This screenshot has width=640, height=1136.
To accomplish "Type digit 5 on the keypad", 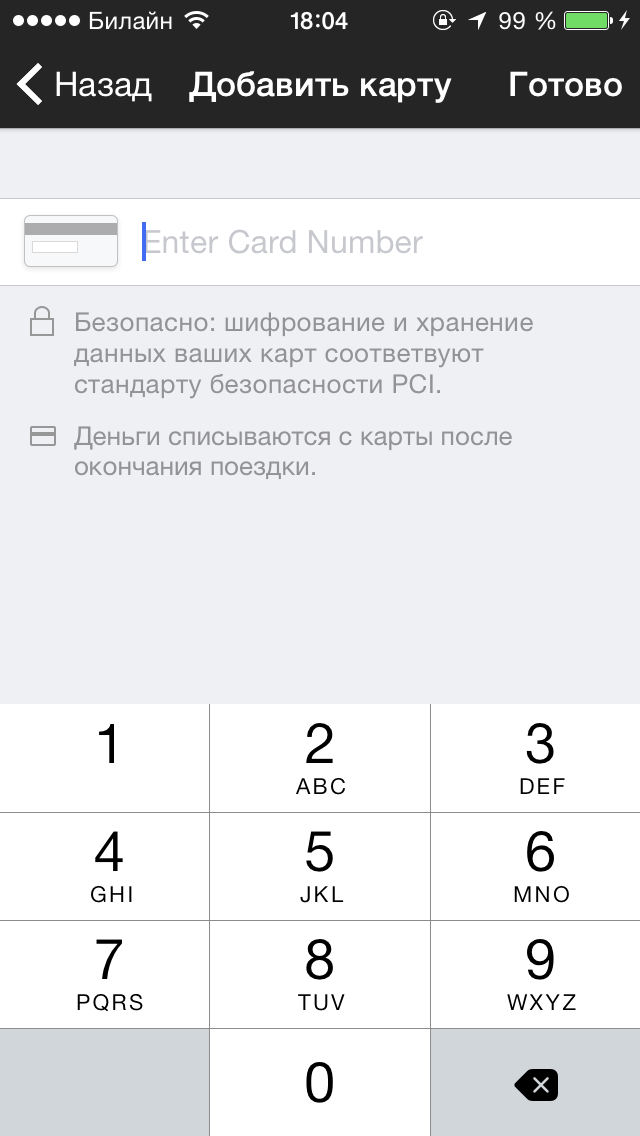I will click(320, 866).
